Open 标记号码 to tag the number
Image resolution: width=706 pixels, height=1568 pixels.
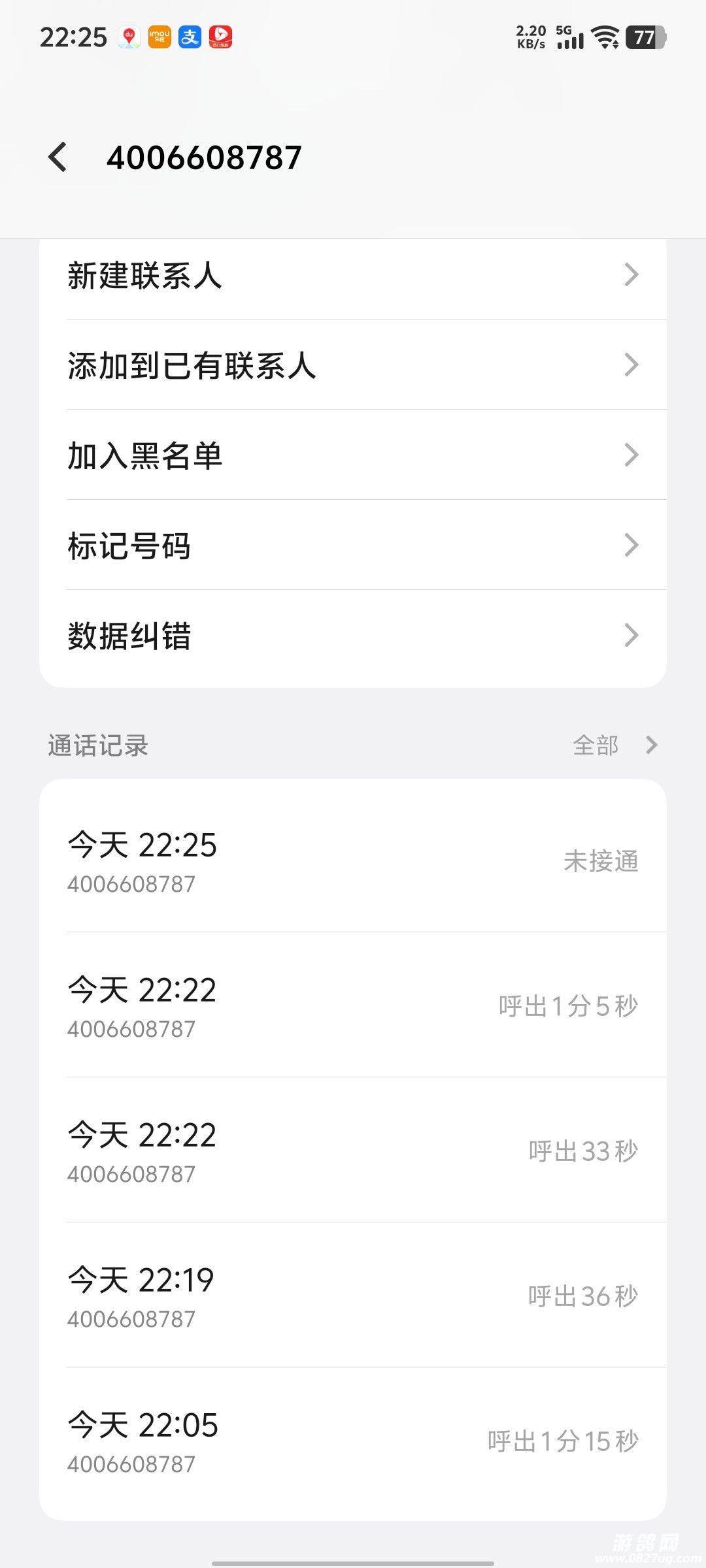point(353,546)
